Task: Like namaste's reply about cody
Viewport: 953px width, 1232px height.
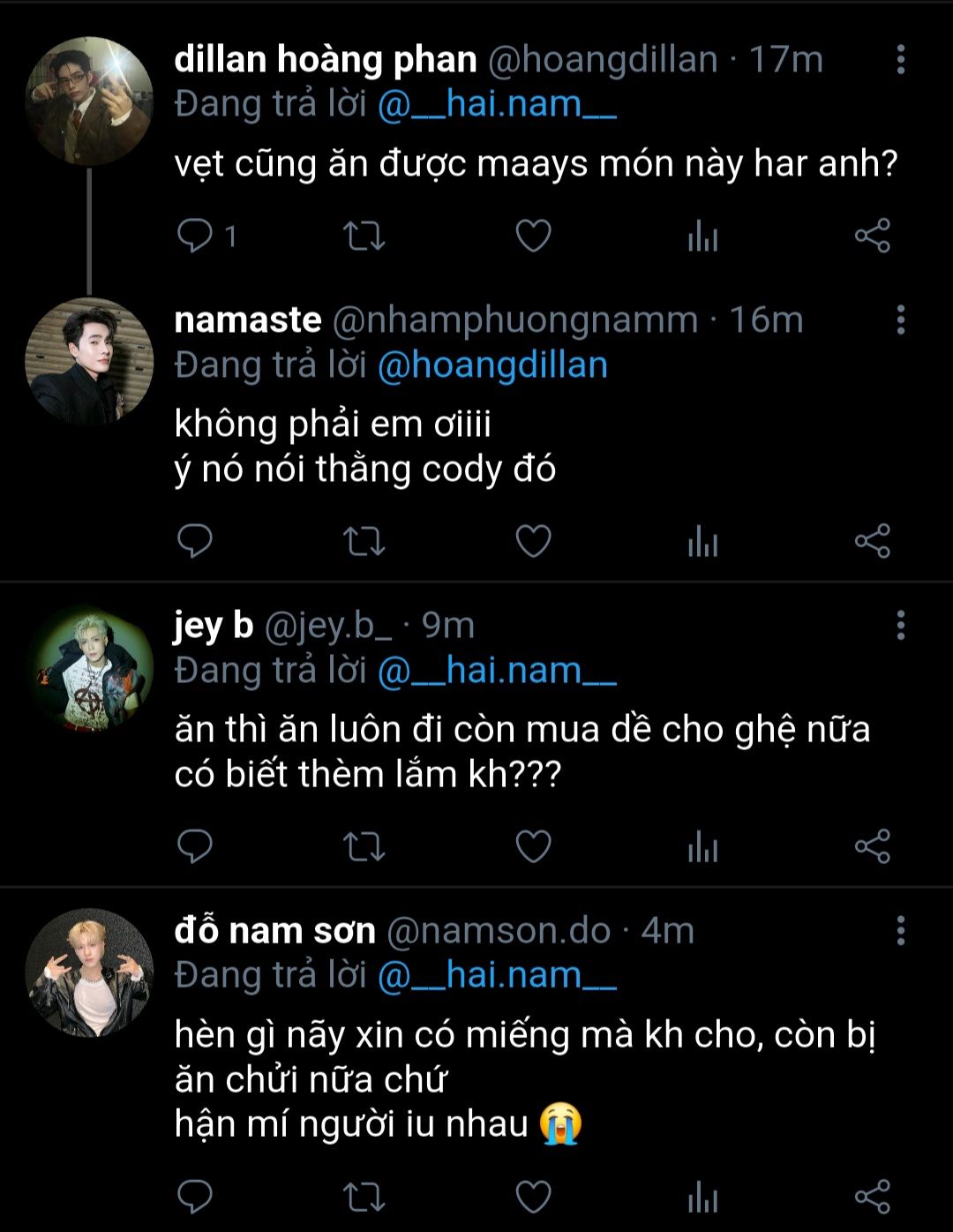Action: 533,541
